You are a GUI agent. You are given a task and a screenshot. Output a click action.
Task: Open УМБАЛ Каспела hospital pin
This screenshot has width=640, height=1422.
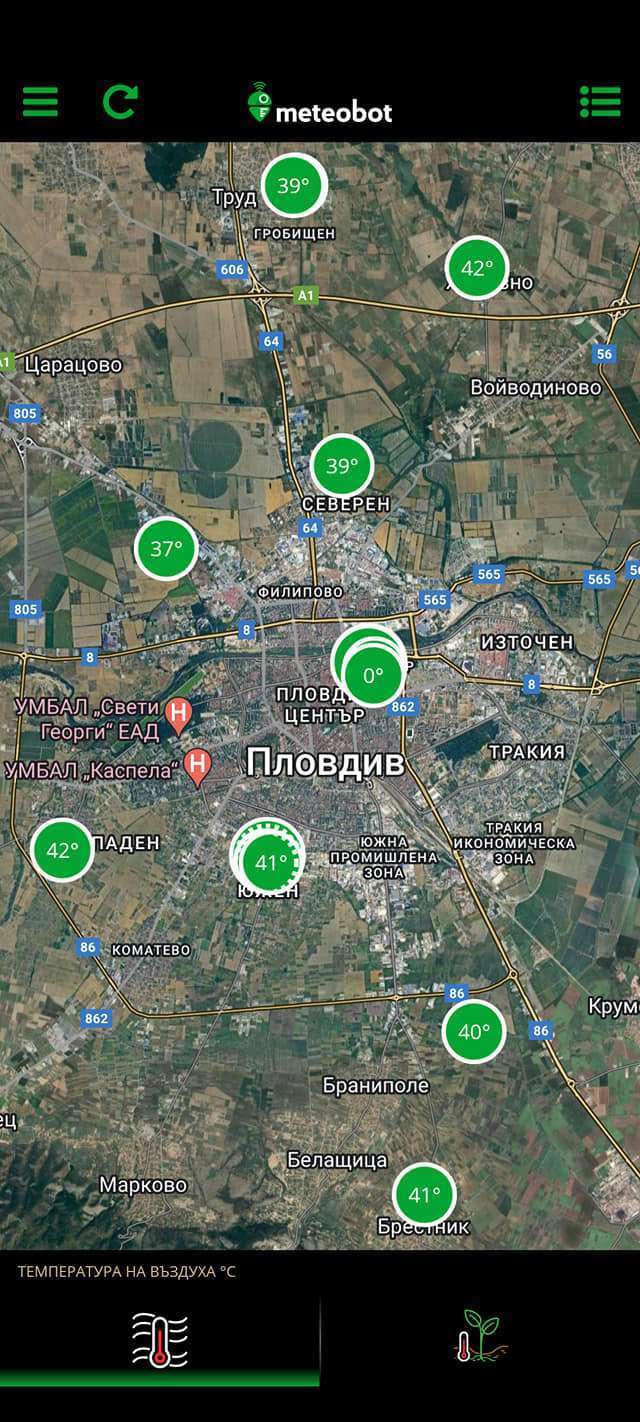(x=198, y=766)
